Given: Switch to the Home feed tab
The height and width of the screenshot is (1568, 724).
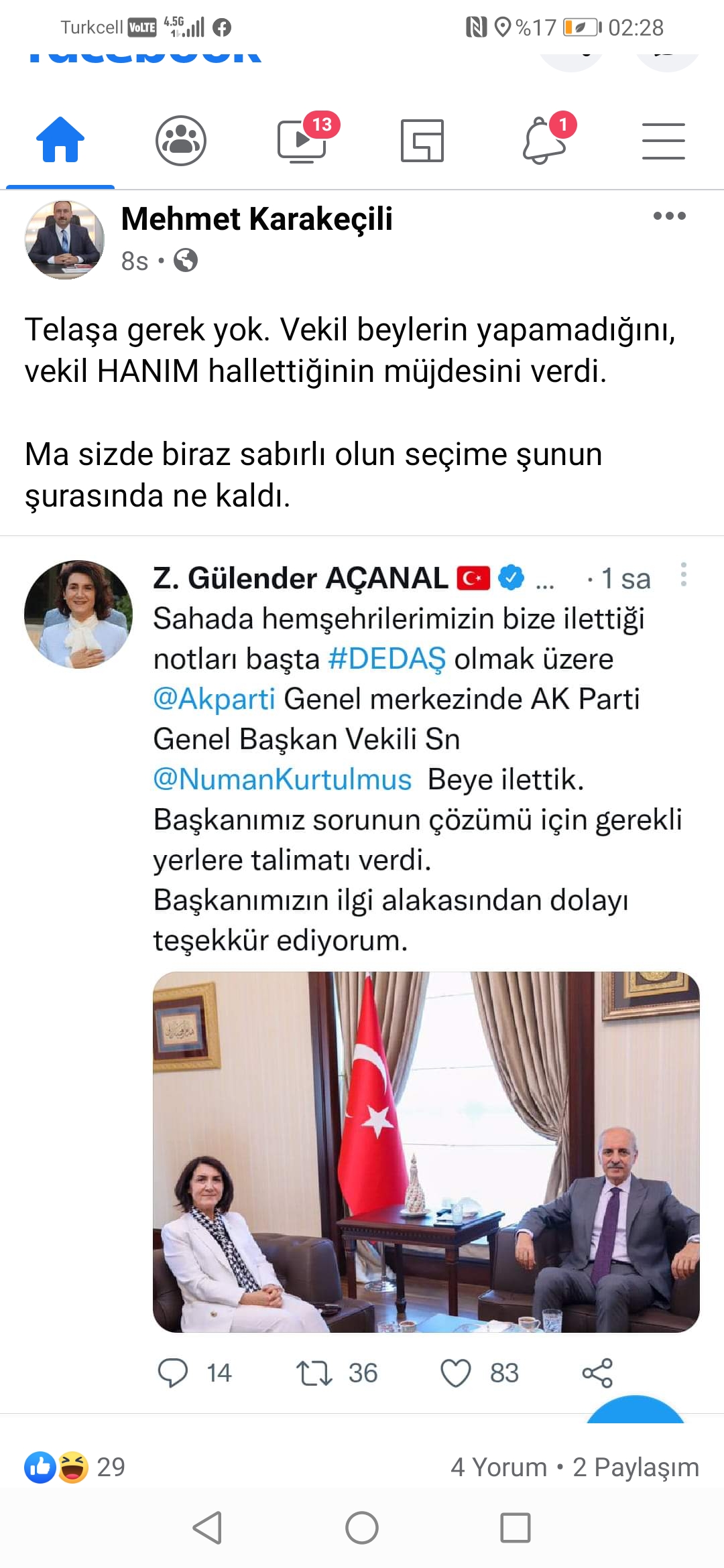Looking at the screenshot, I should click(x=60, y=141).
